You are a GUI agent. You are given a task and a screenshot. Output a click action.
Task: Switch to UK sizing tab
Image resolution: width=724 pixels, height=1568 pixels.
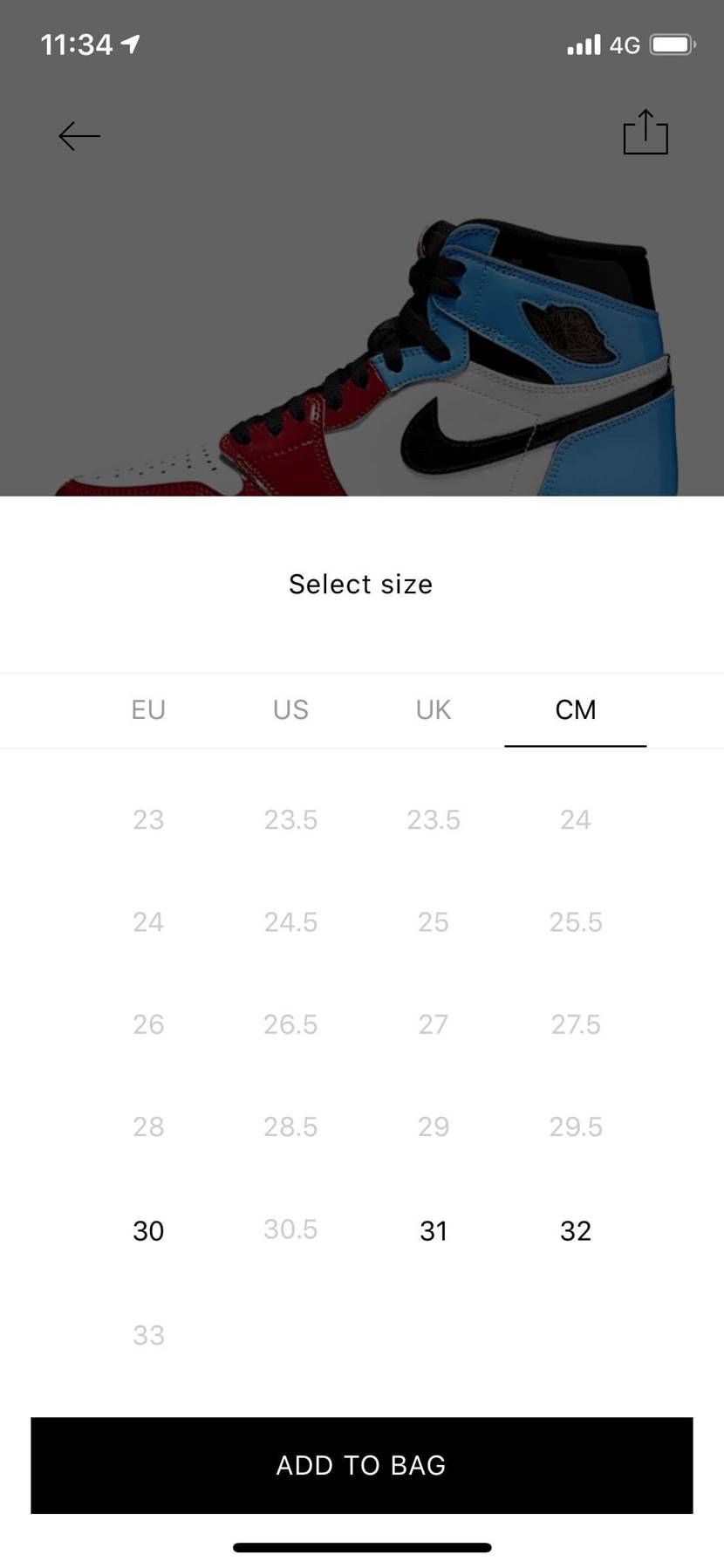tap(434, 709)
